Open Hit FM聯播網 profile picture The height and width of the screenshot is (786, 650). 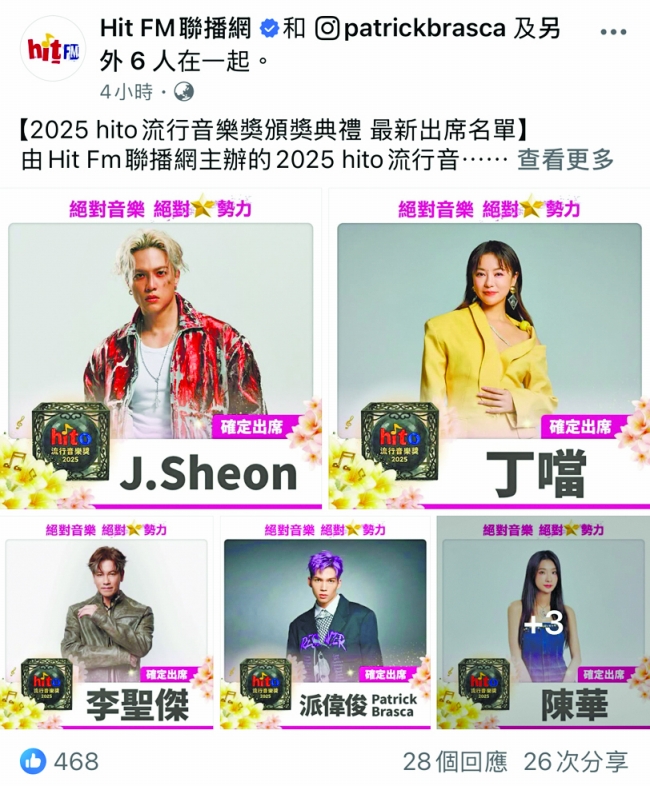coord(54,51)
